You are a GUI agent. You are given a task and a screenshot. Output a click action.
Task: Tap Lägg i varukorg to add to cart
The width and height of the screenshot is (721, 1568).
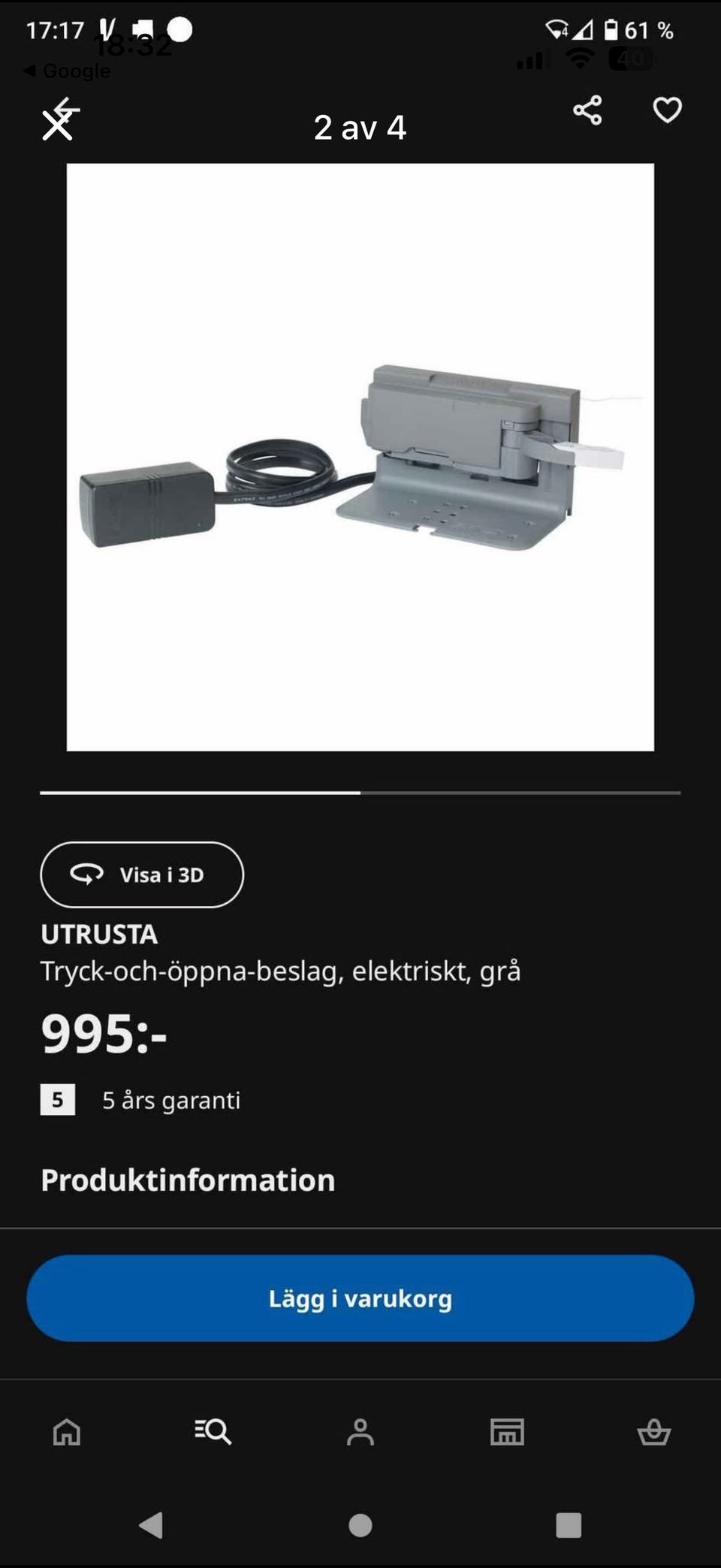360,1298
